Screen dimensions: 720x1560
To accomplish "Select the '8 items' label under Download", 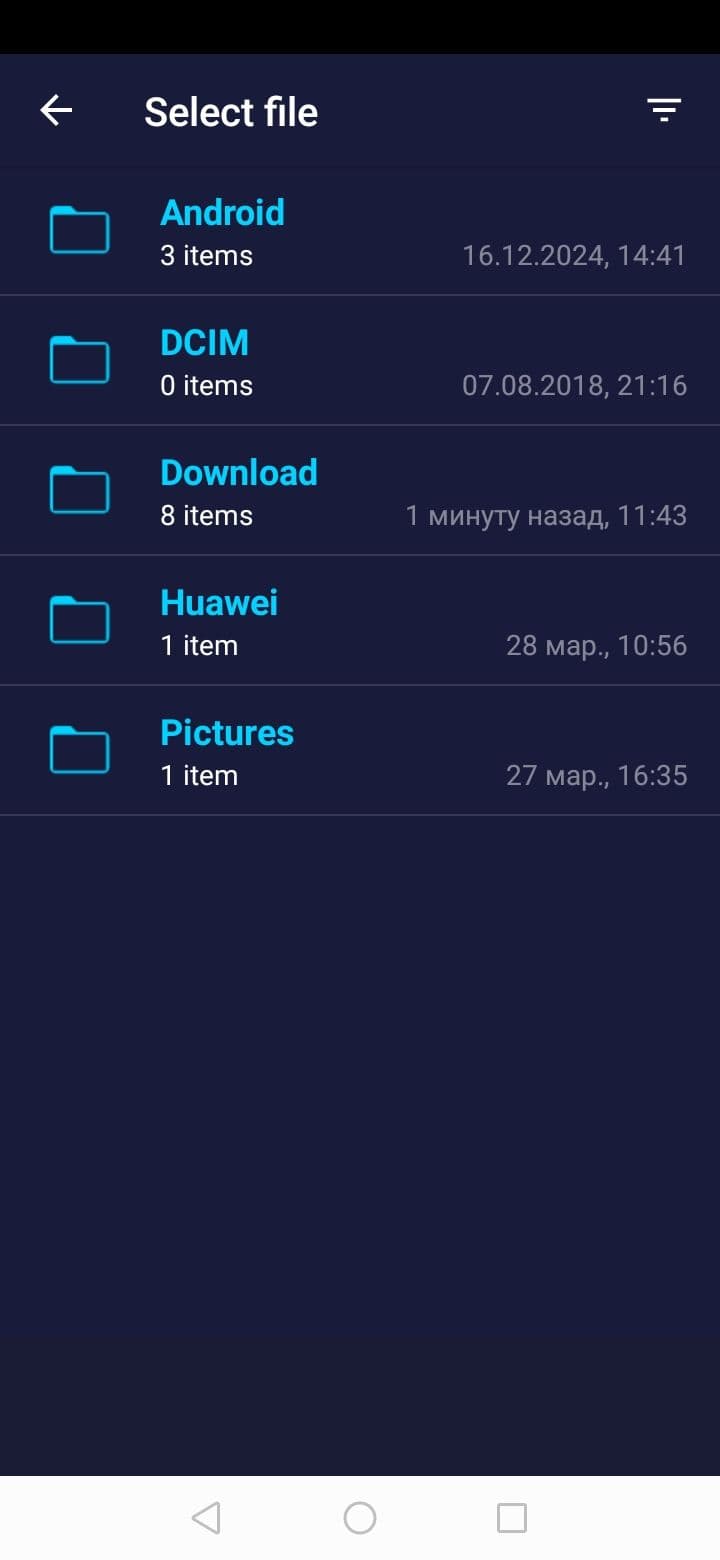I will click(x=206, y=515).
